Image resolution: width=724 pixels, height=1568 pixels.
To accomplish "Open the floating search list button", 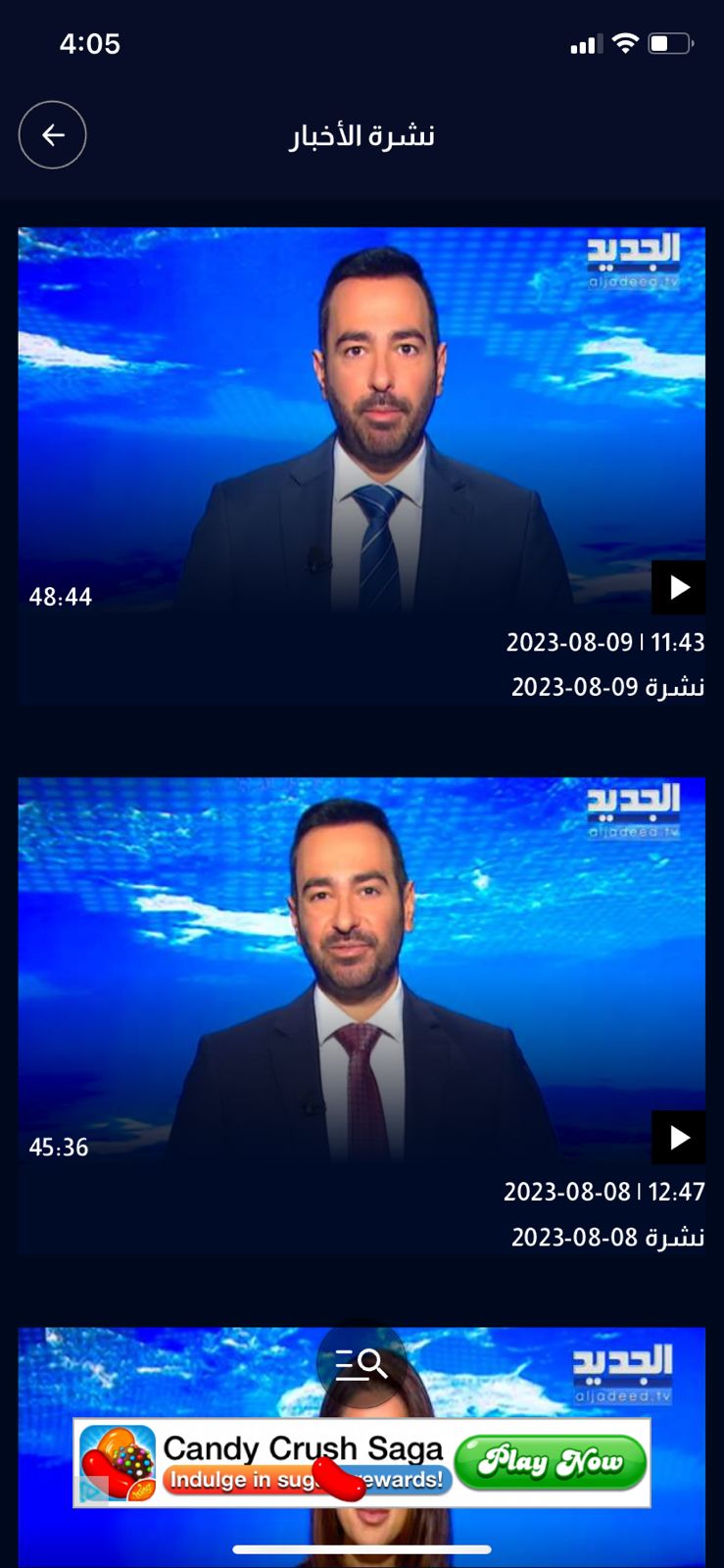I will coord(361,1363).
